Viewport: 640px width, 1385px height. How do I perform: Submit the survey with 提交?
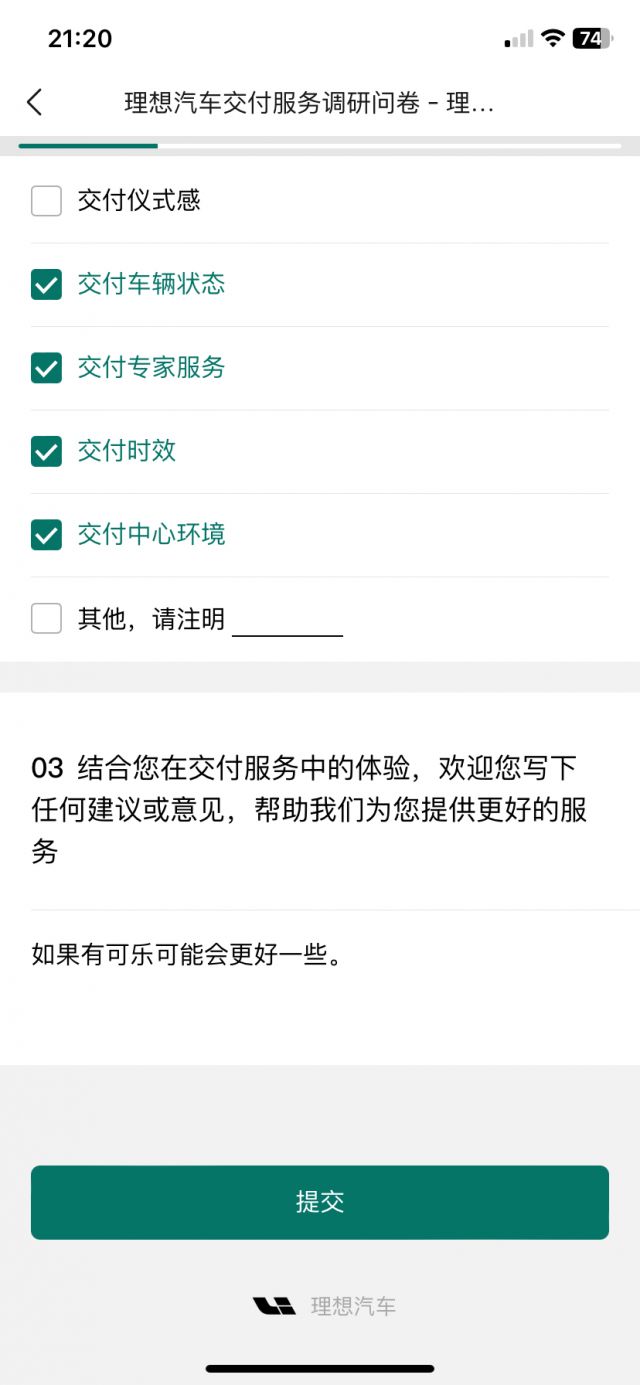click(x=320, y=1202)
